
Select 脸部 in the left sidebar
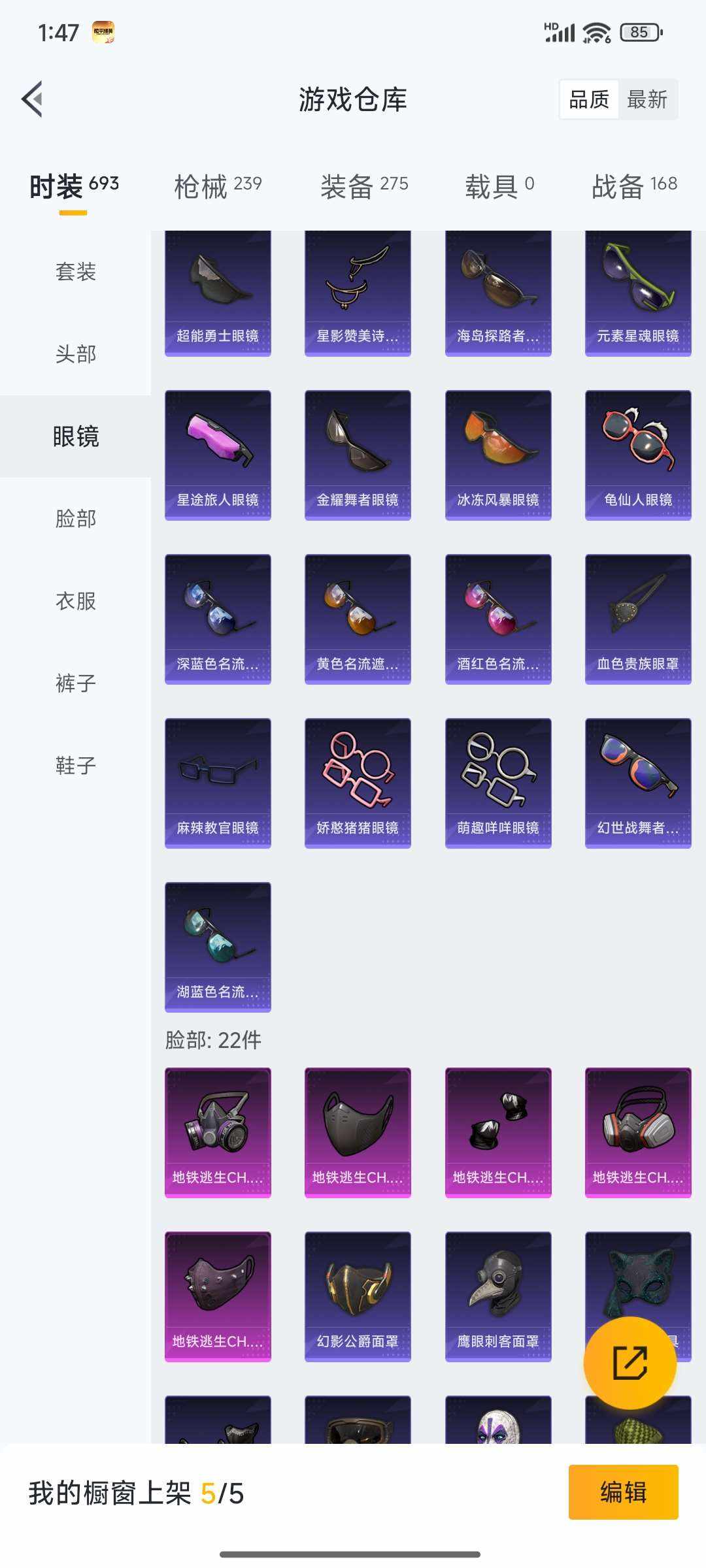74,519
